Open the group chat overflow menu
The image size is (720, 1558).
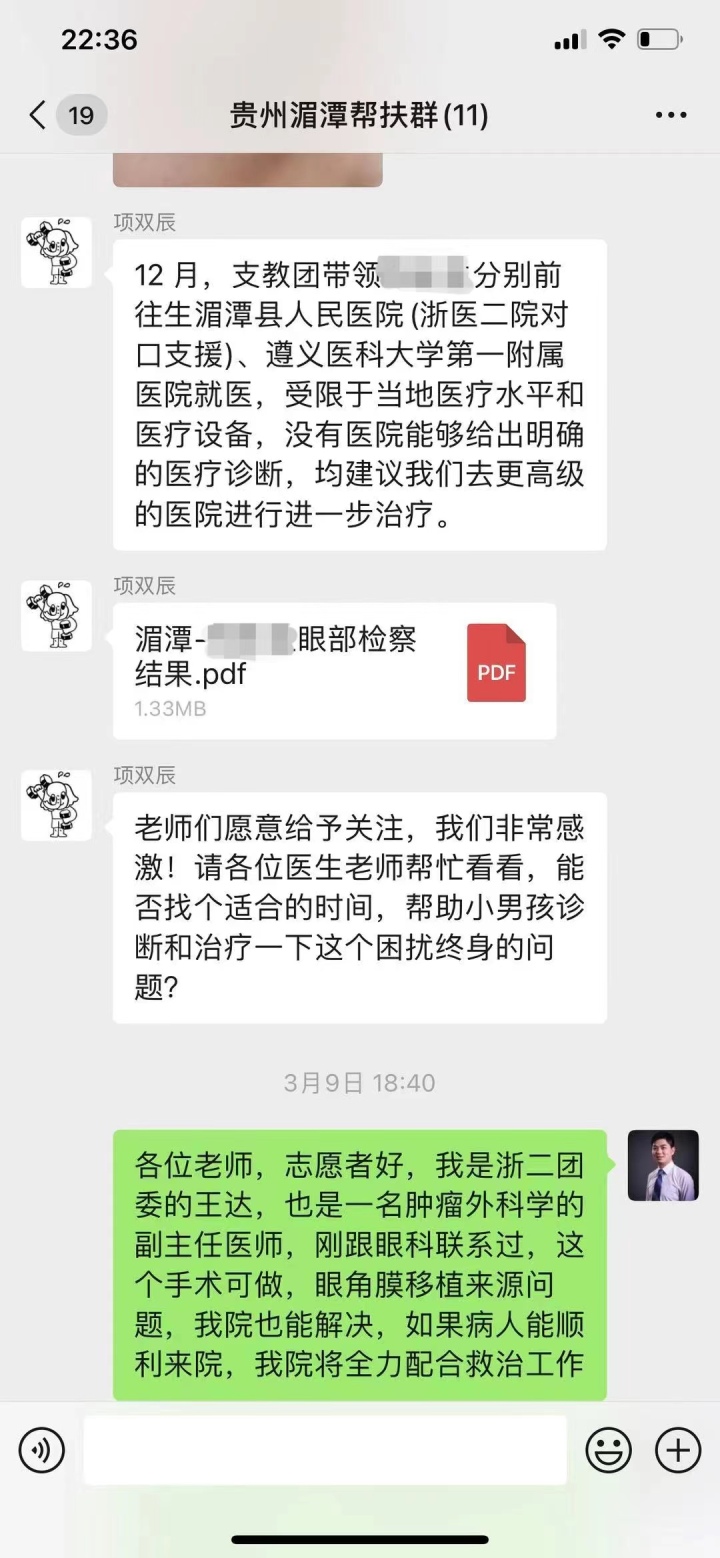click(671, 116)
